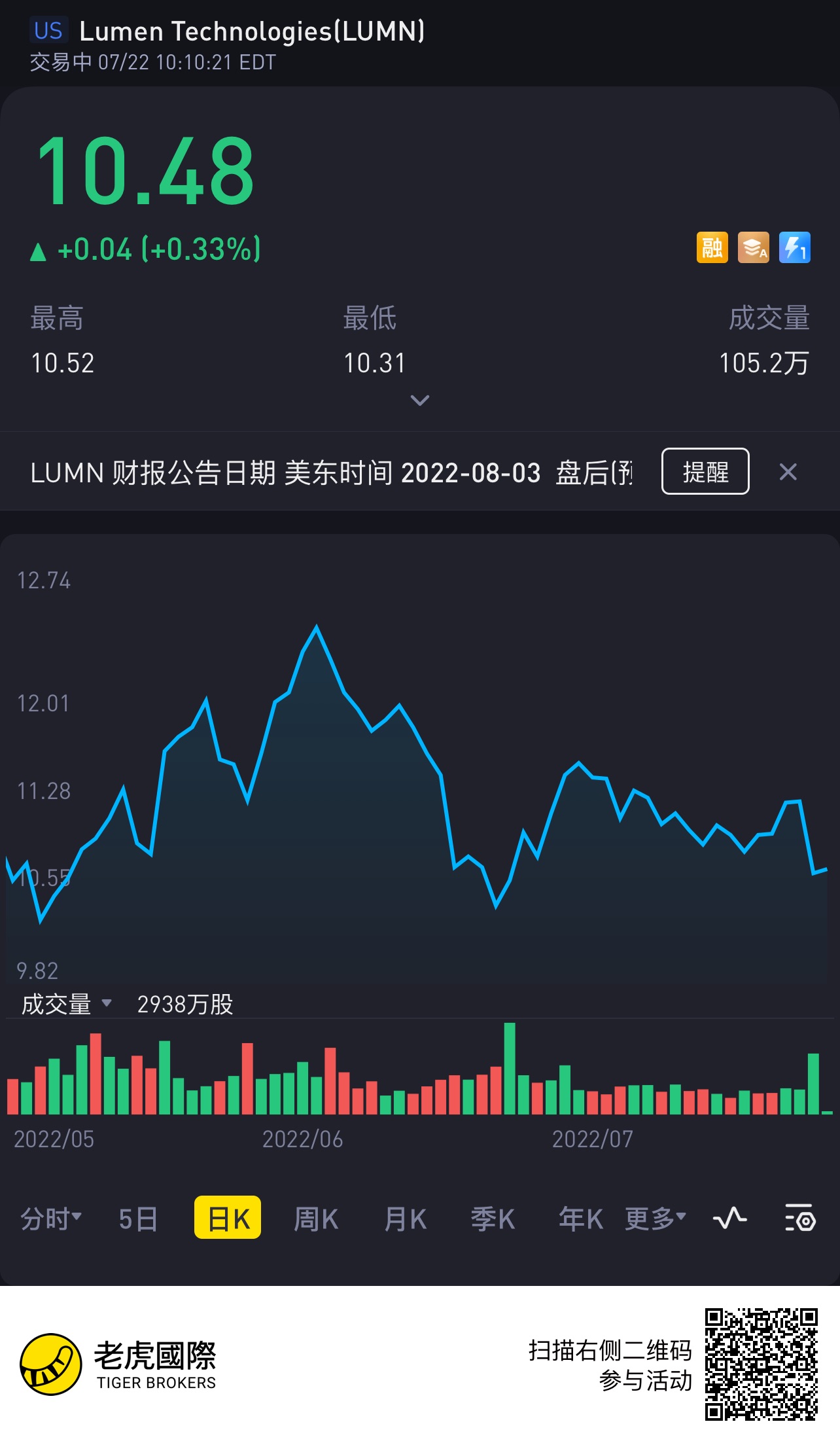Image resolution: width=840 pixels, height=1443 pixels.
Task: Open the chart indicator wave icon
Action: coord(729,1218)
